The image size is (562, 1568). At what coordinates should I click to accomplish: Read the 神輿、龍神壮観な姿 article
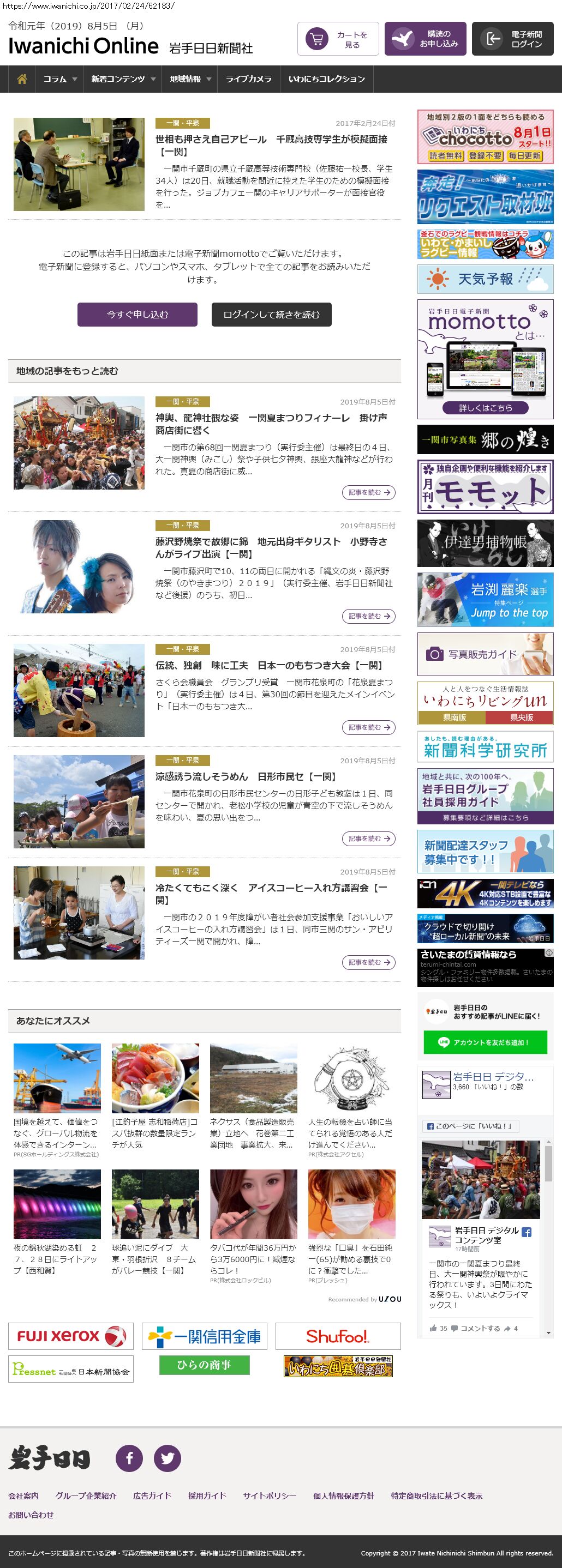pyautogui.click(x=271, y=424)
